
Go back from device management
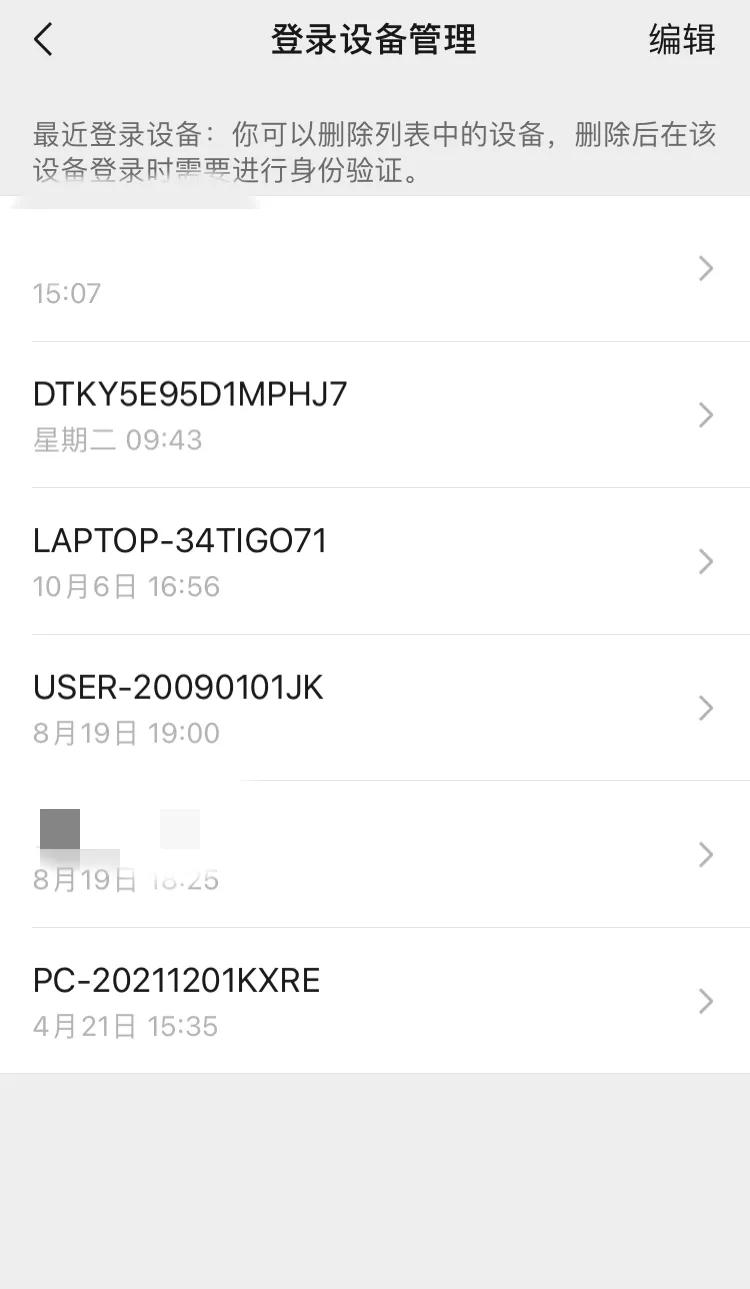coord(43,40)
